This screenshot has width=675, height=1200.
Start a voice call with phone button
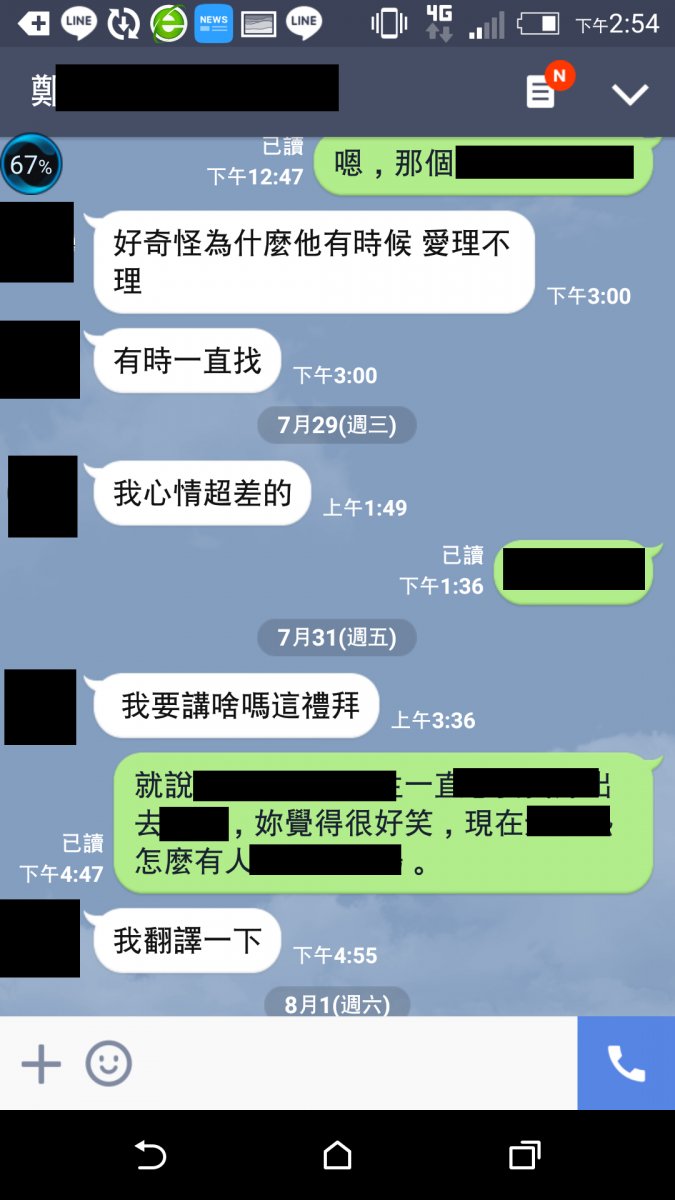tap(626, 1064)
